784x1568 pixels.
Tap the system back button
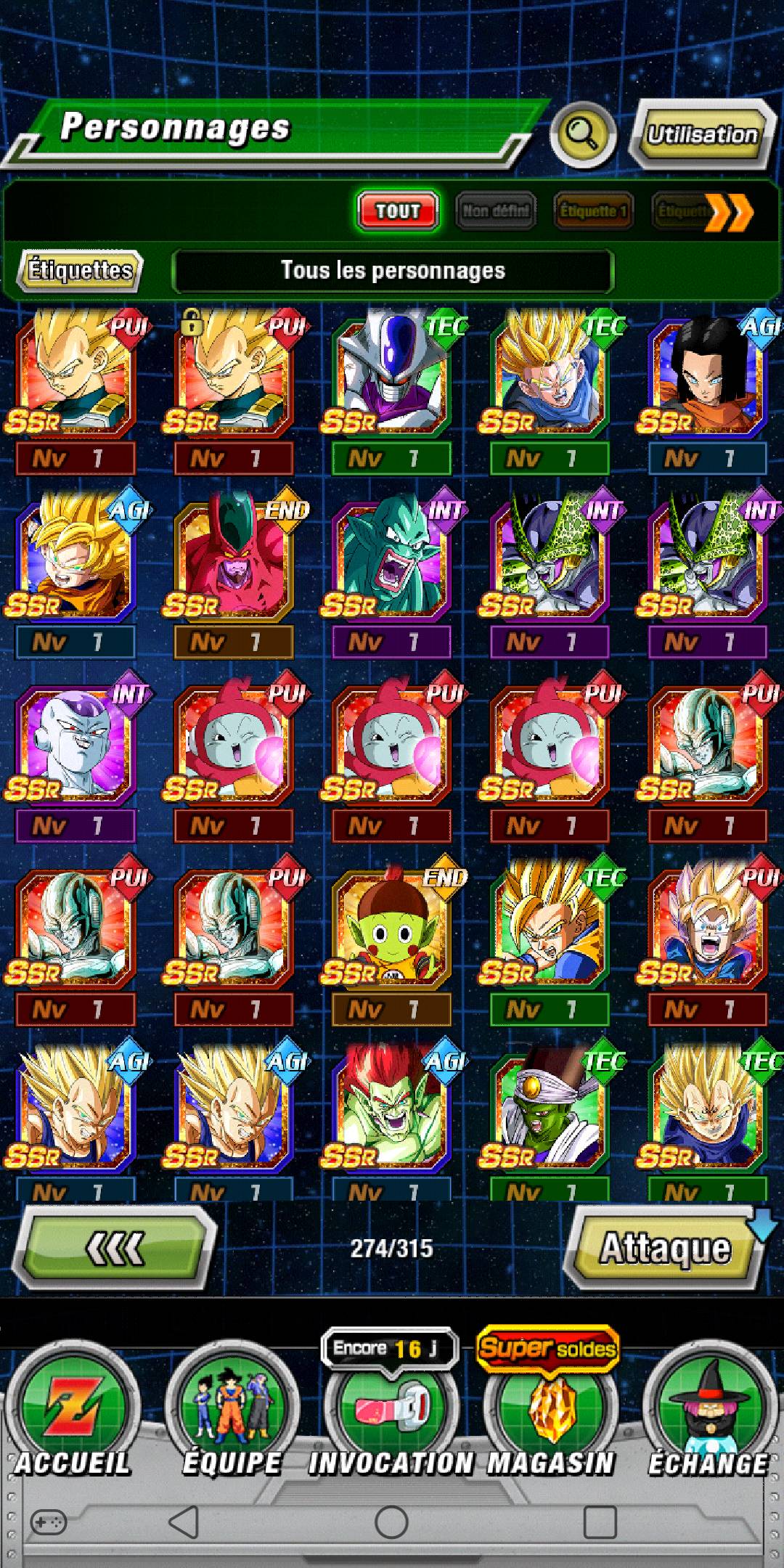coord(184,1522)
